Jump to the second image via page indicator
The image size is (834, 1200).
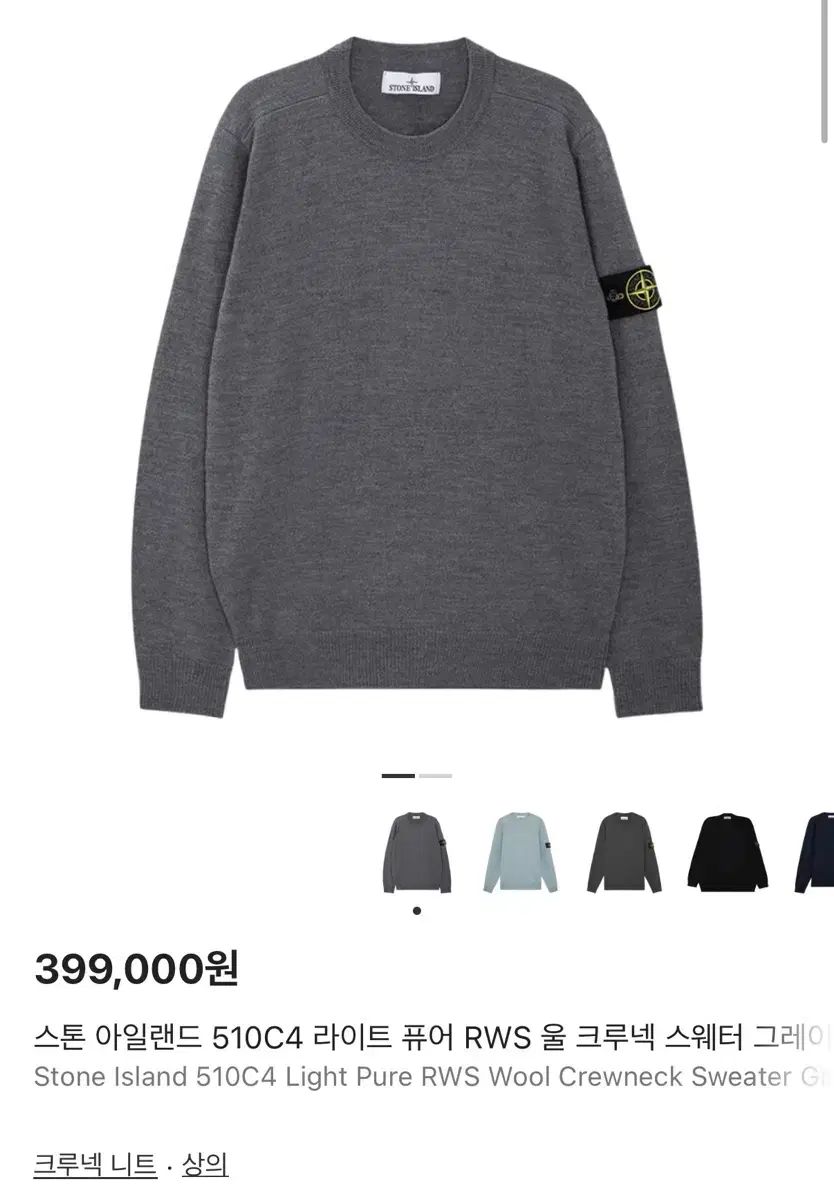pyautogui.click(x=435, y=775)
